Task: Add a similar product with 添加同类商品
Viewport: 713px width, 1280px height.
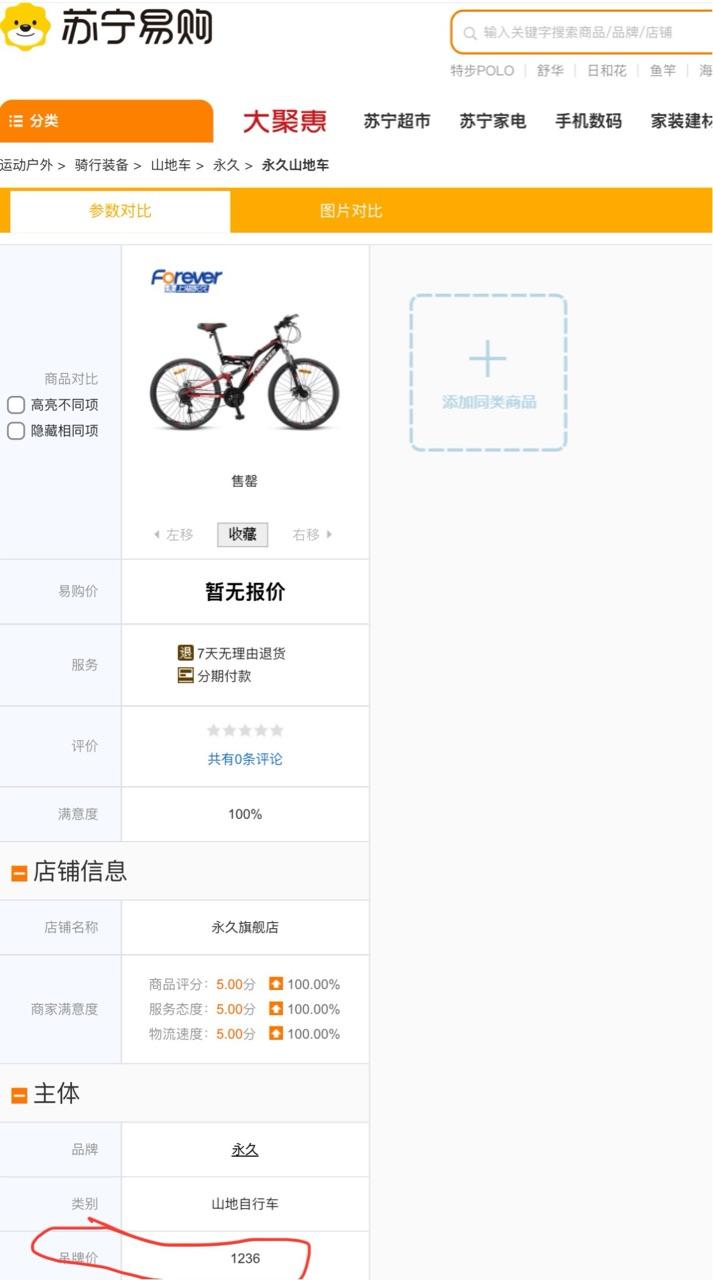Action: point(488,372)
